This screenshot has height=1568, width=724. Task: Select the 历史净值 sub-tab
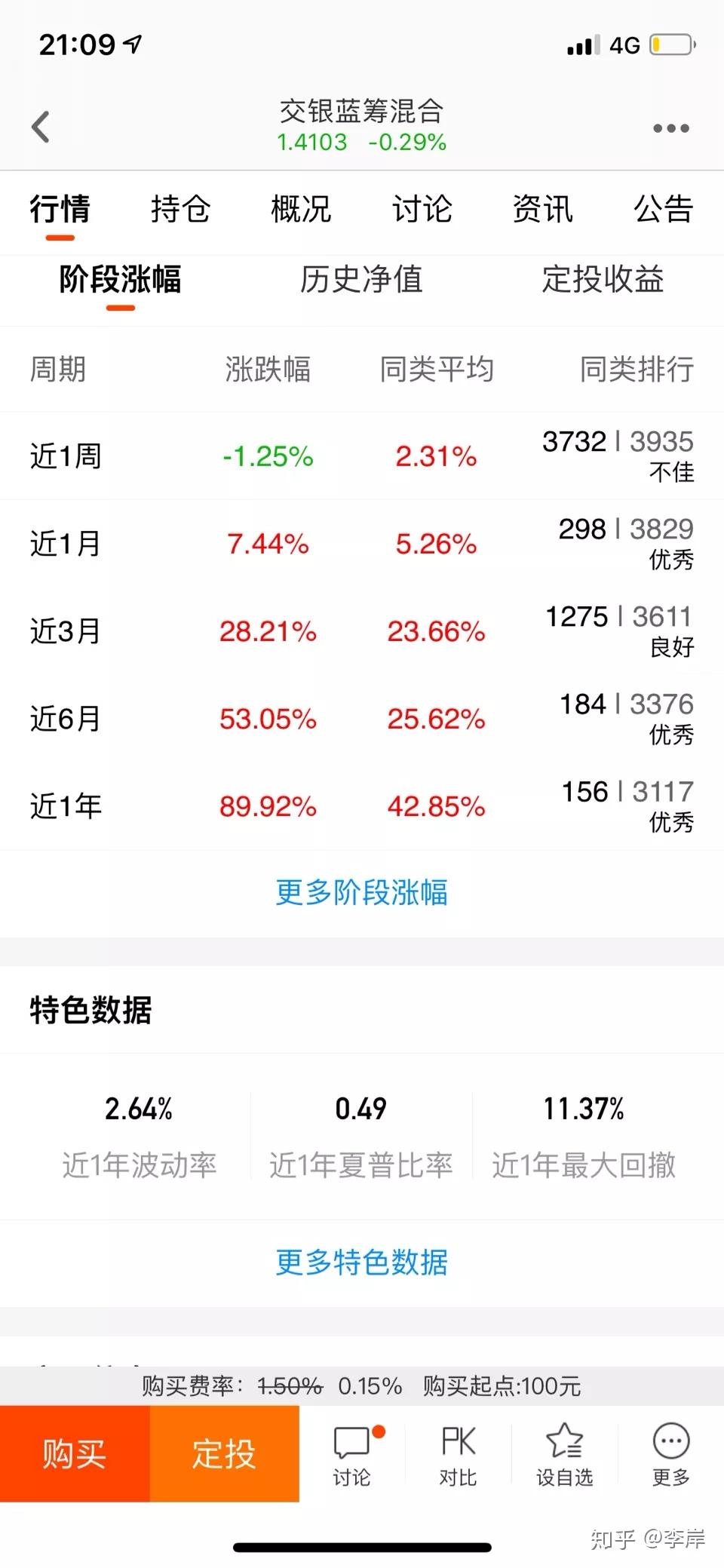(x=362, y=281)
